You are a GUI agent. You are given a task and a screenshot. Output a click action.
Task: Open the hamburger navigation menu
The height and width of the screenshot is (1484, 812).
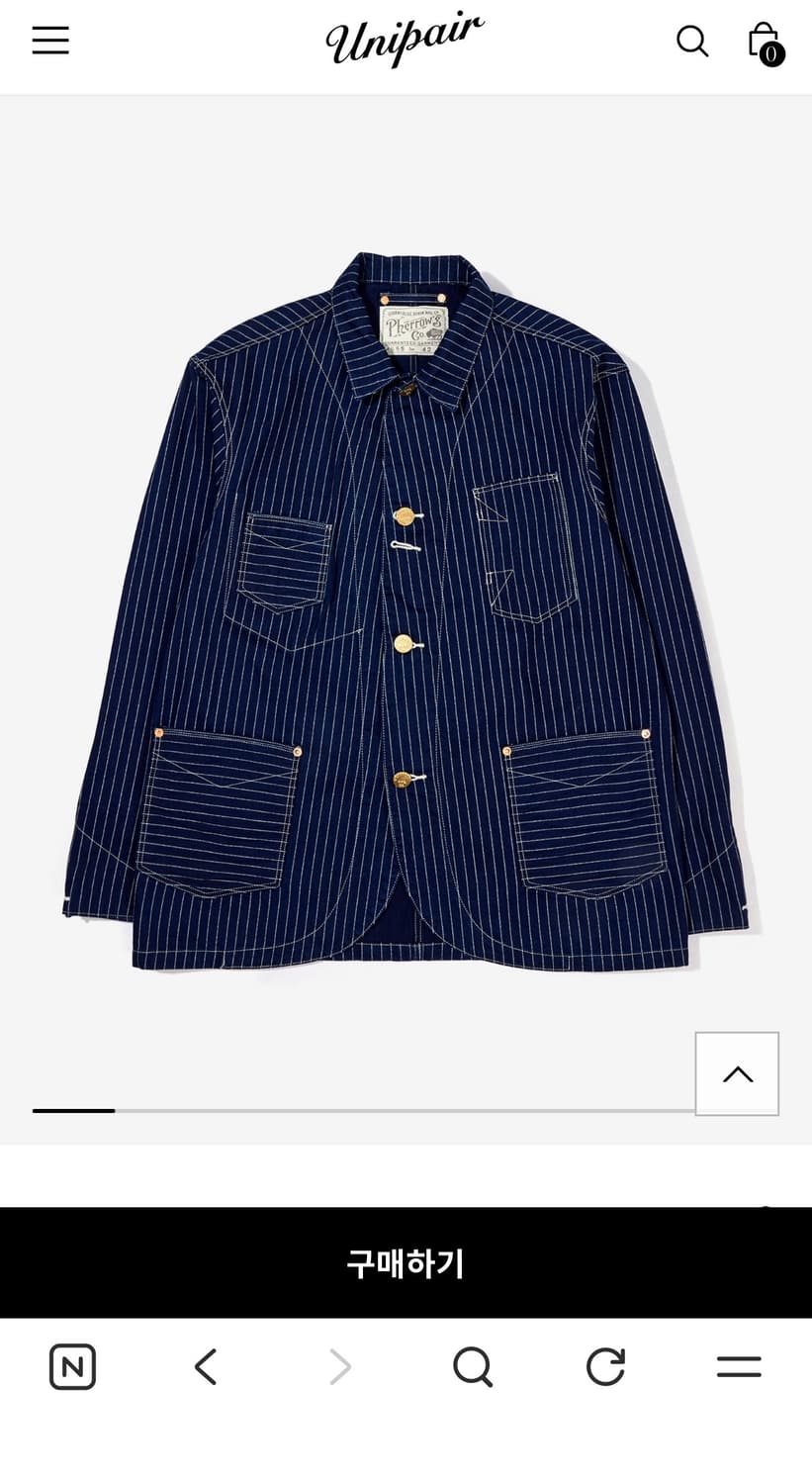(x=50, y=40)
